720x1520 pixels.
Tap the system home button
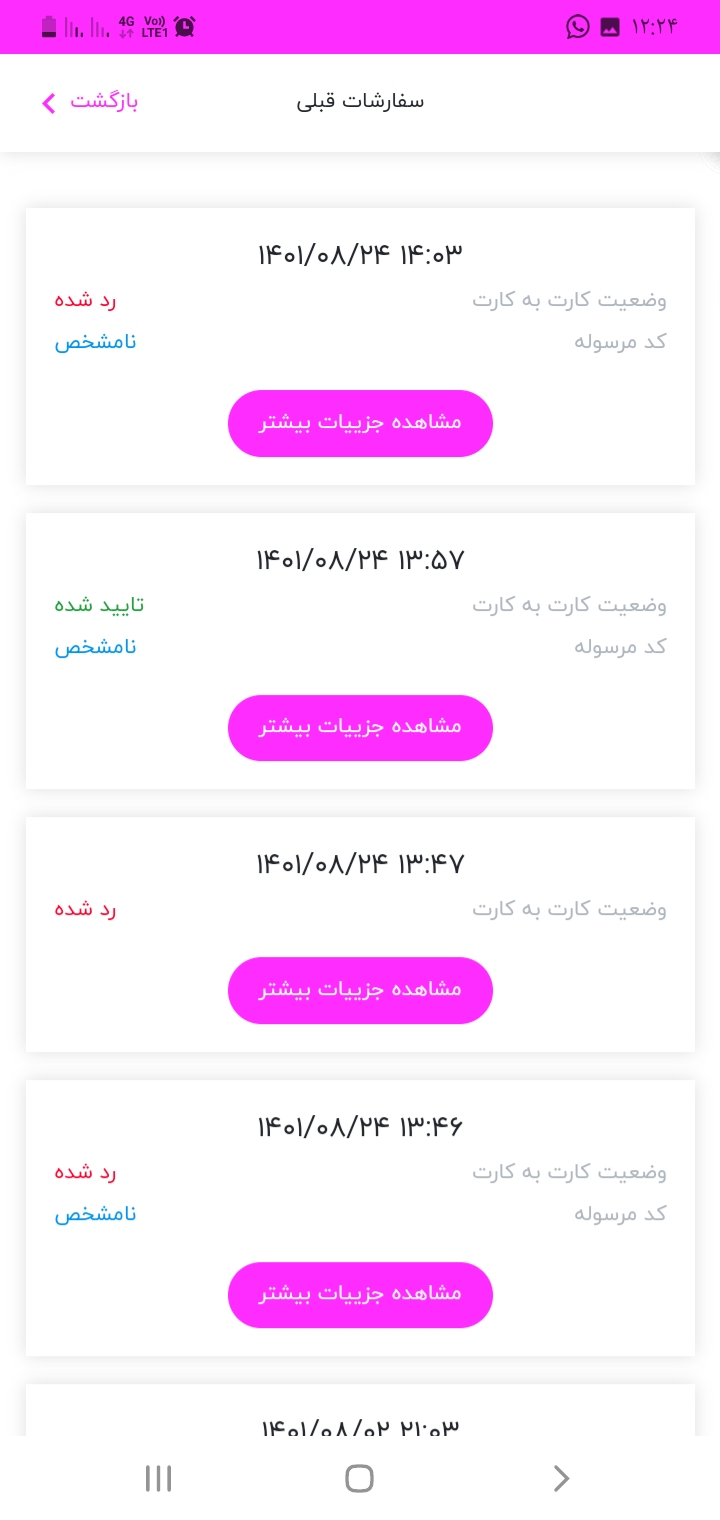click(359, 1478)
